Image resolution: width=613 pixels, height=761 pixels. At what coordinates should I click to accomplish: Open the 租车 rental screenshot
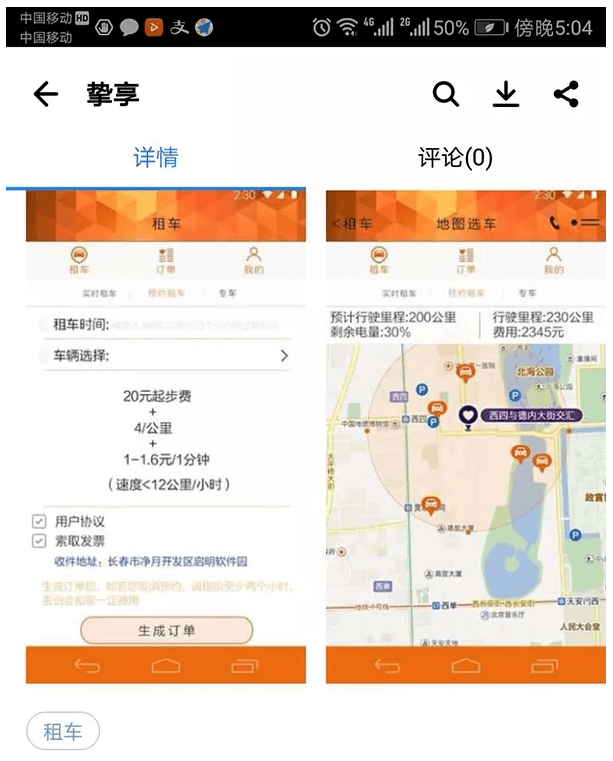point(166,435)
